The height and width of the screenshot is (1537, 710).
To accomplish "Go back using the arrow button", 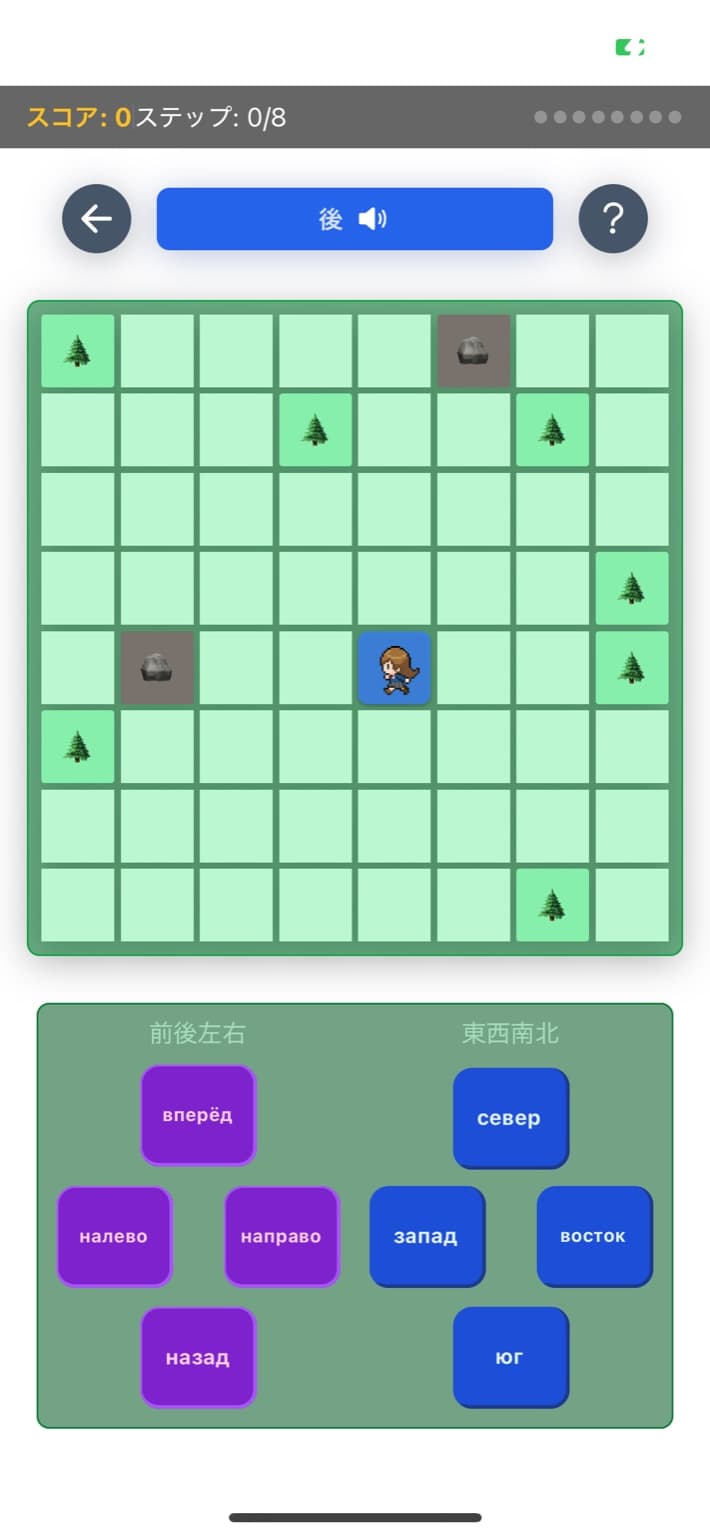I will point(97,219).
